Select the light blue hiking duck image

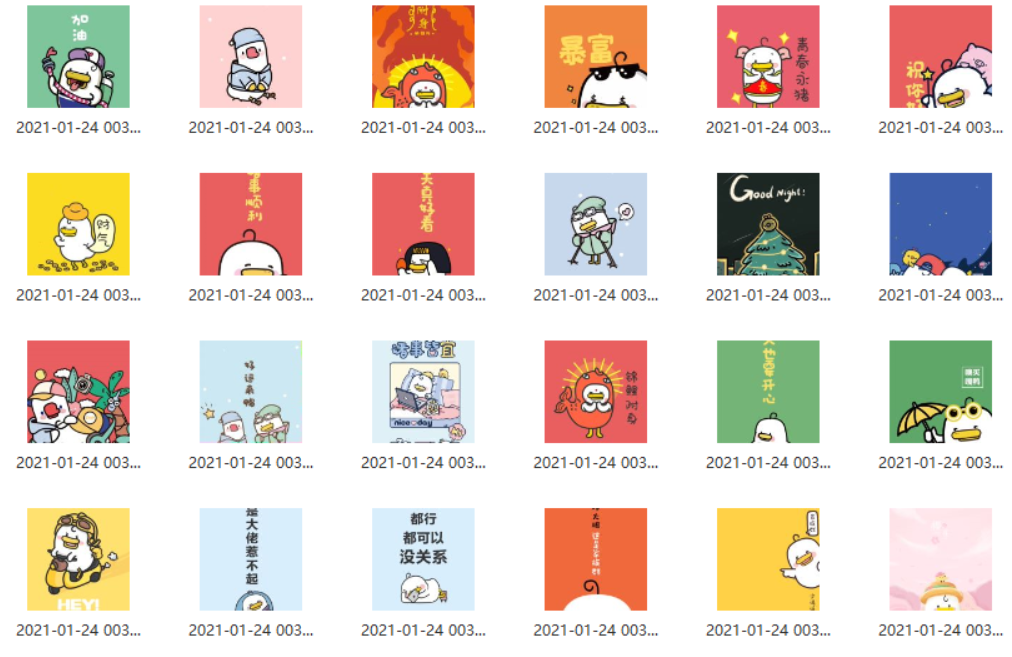pyautogui.click(x=595, y=224)
